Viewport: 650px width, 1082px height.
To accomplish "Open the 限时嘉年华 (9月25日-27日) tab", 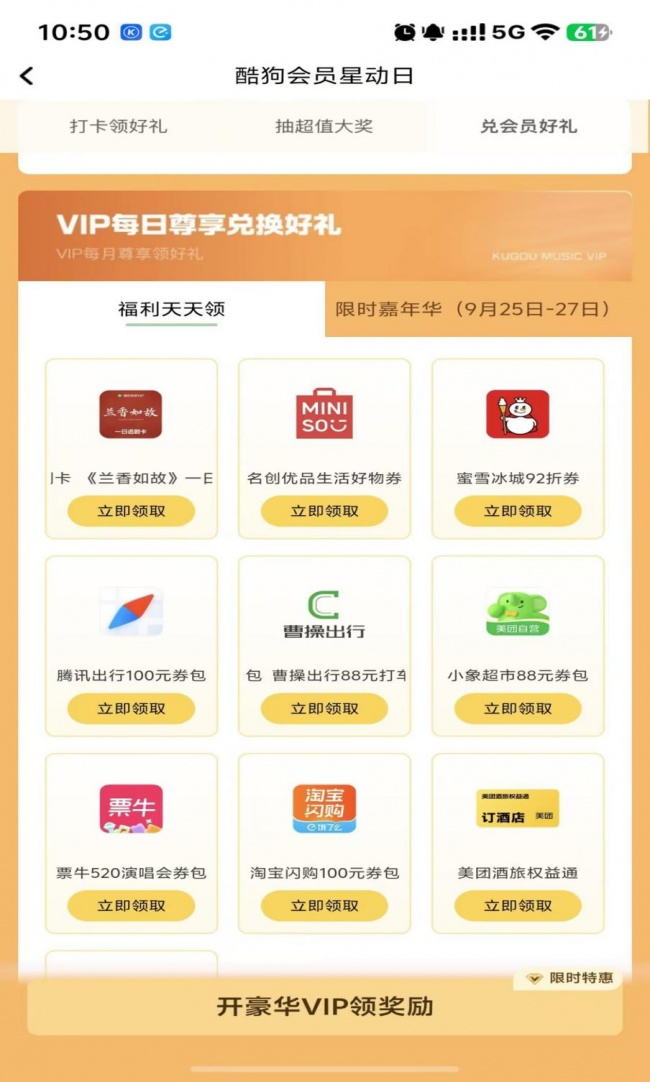I will pos(473,309).
